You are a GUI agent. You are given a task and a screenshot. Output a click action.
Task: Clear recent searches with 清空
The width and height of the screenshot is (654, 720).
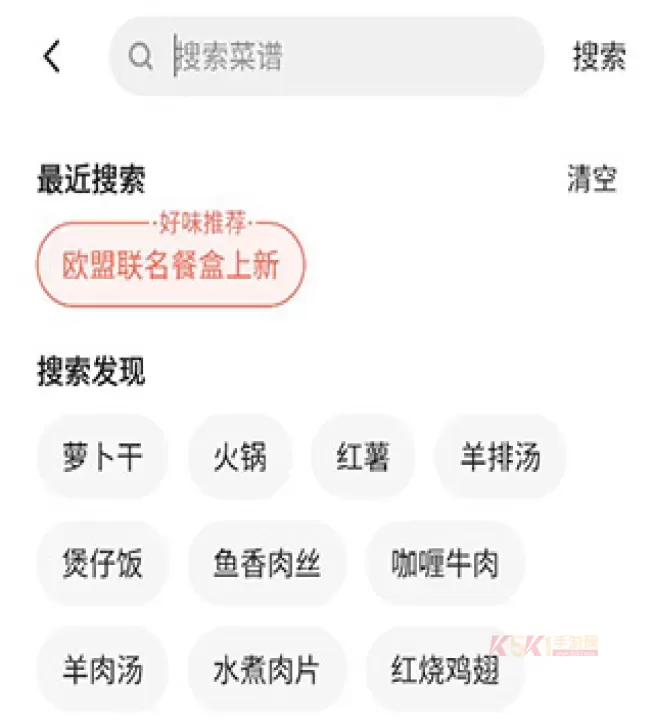[591, 180]
